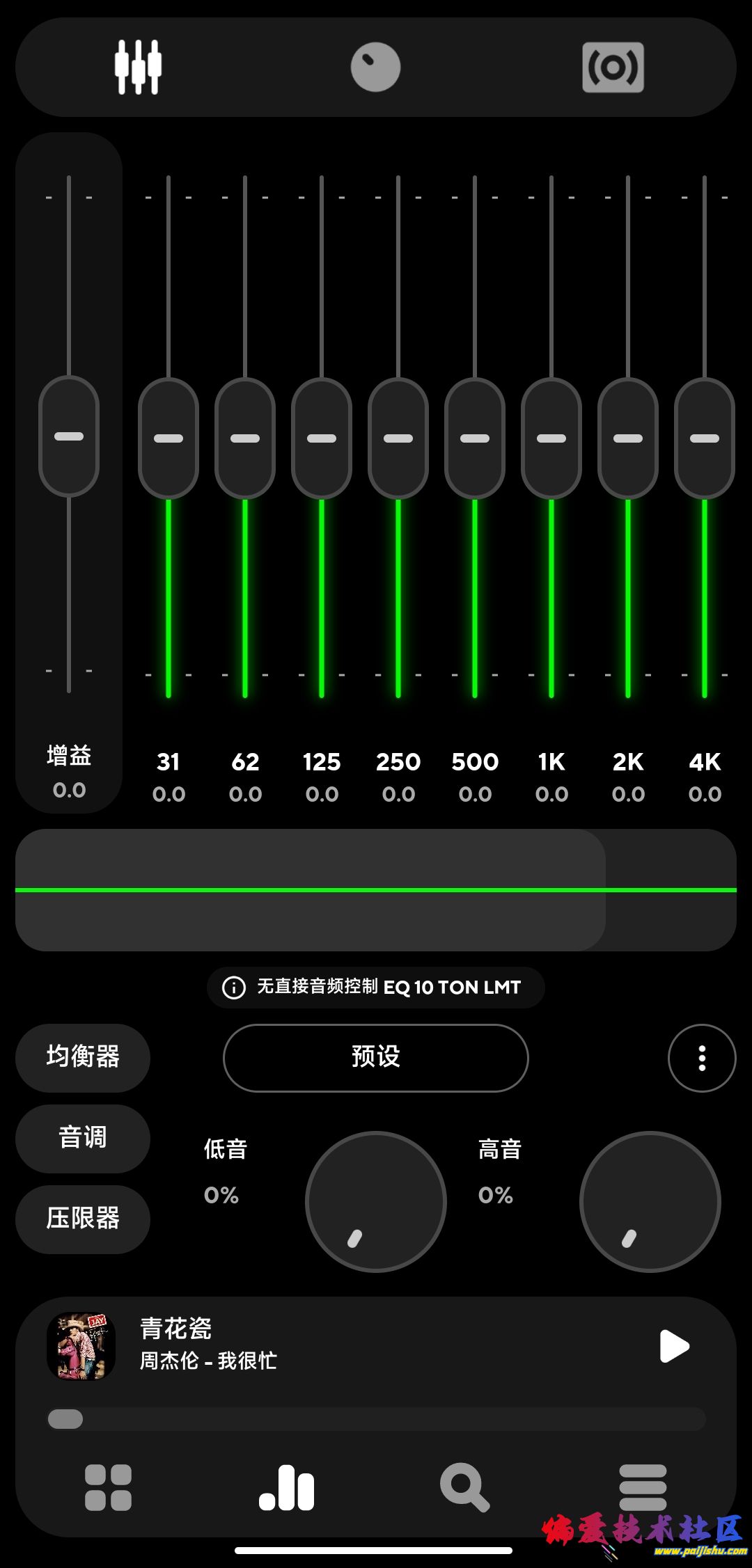Tap the 高音 treble knob
Screen dimensions: 752x1568
pos(650,1201)
